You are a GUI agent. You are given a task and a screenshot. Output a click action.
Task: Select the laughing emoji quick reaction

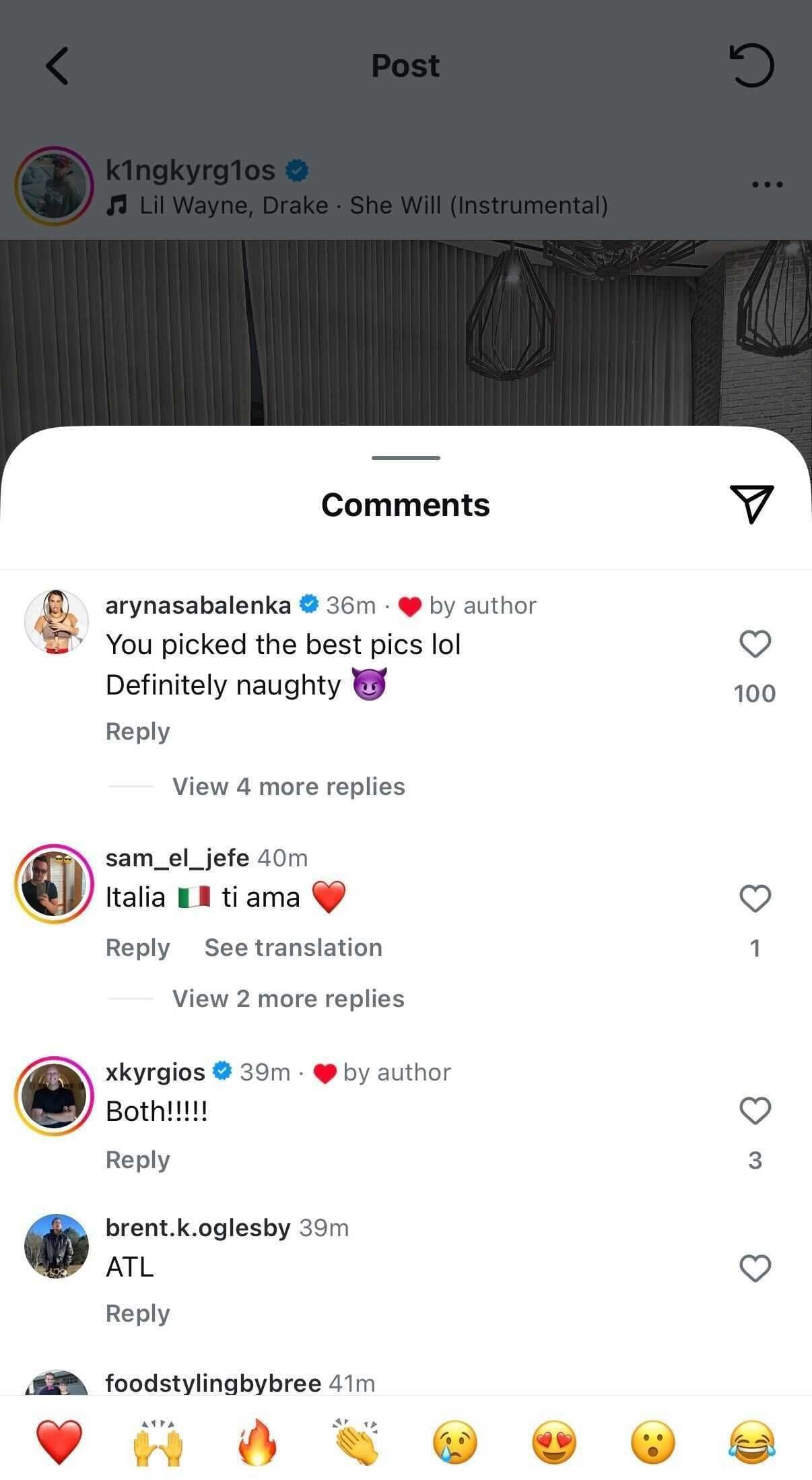point(754,1442)
